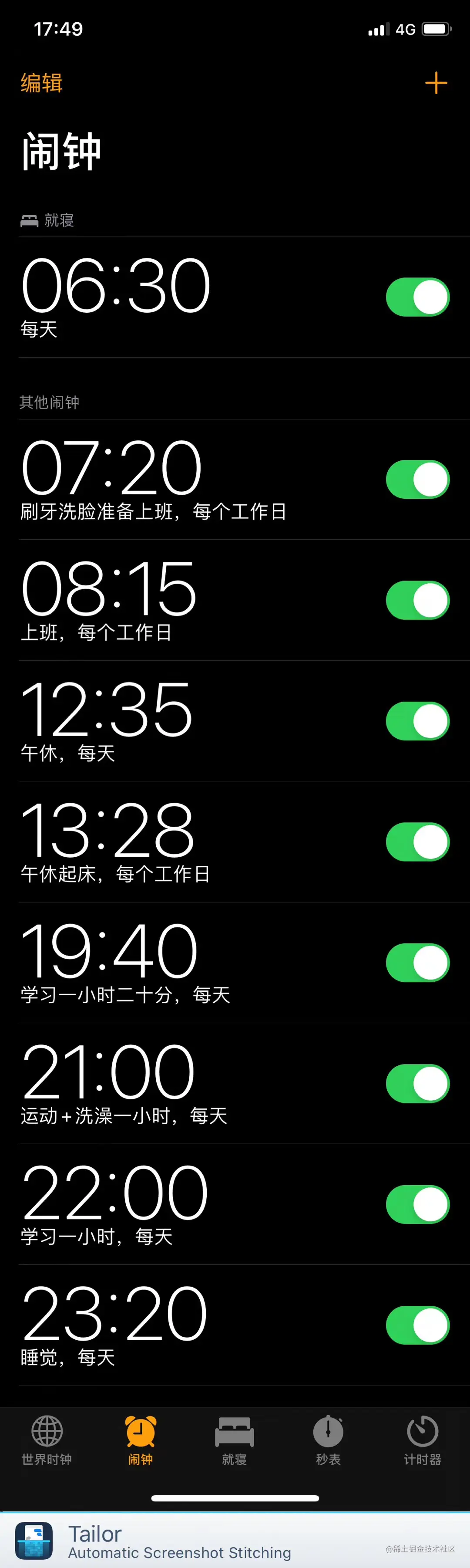Turn off the 06:30 bedtime alarm
Viewport: 470px width, 1568px height.
click(x=417, y=297)
